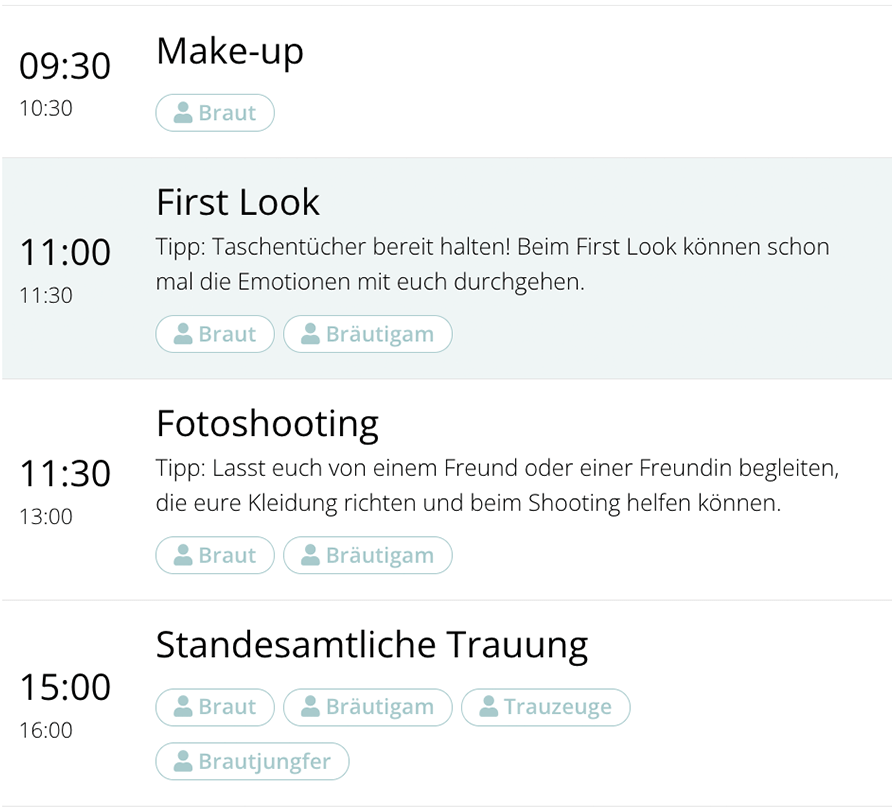Image resolution: width=892 pixels, height=810 pixels.
Task: Open the First Look schedule entry
Action: click(x=238, y=203)
